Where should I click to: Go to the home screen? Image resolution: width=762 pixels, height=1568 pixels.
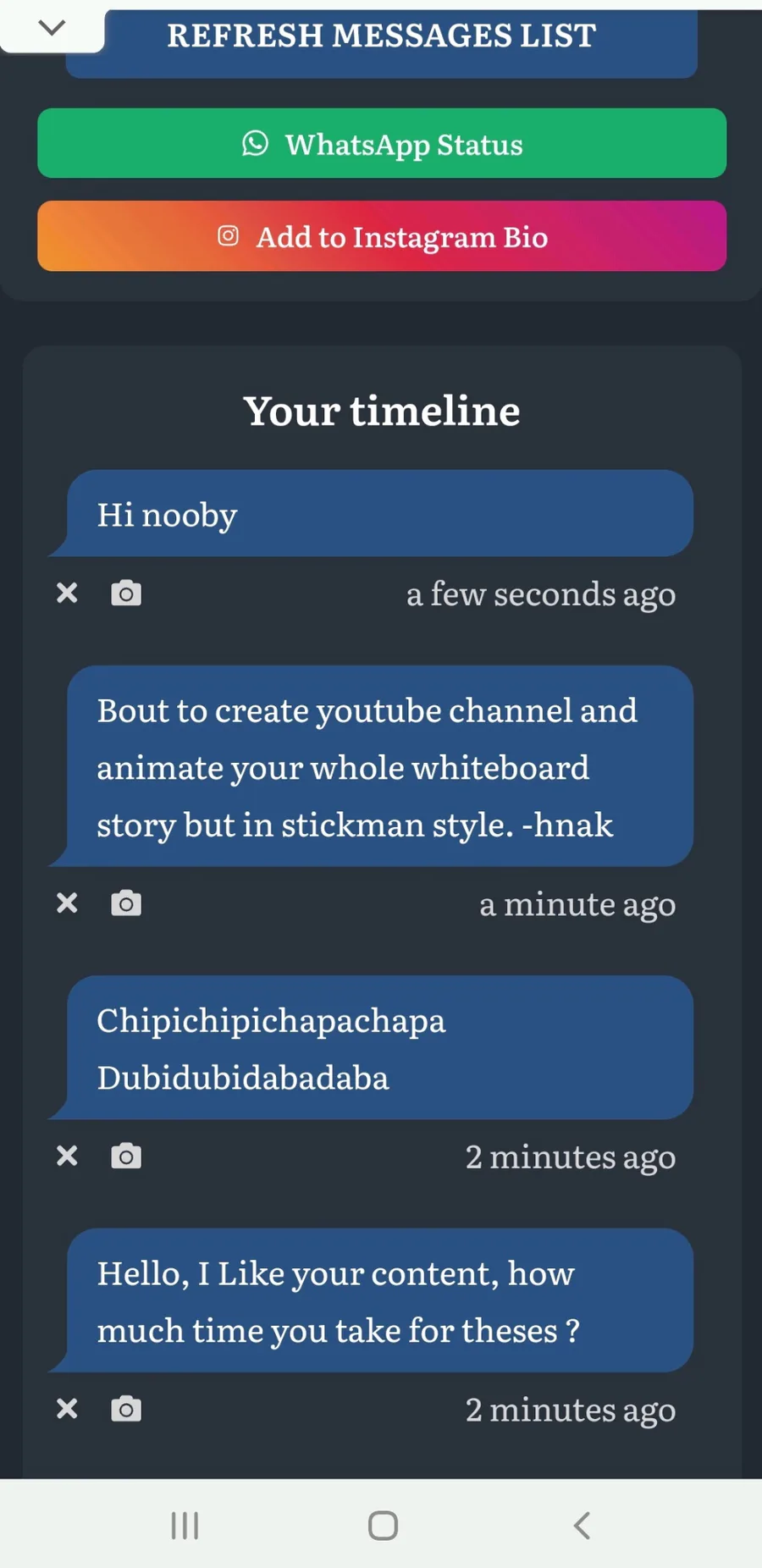pos(383,1526)
